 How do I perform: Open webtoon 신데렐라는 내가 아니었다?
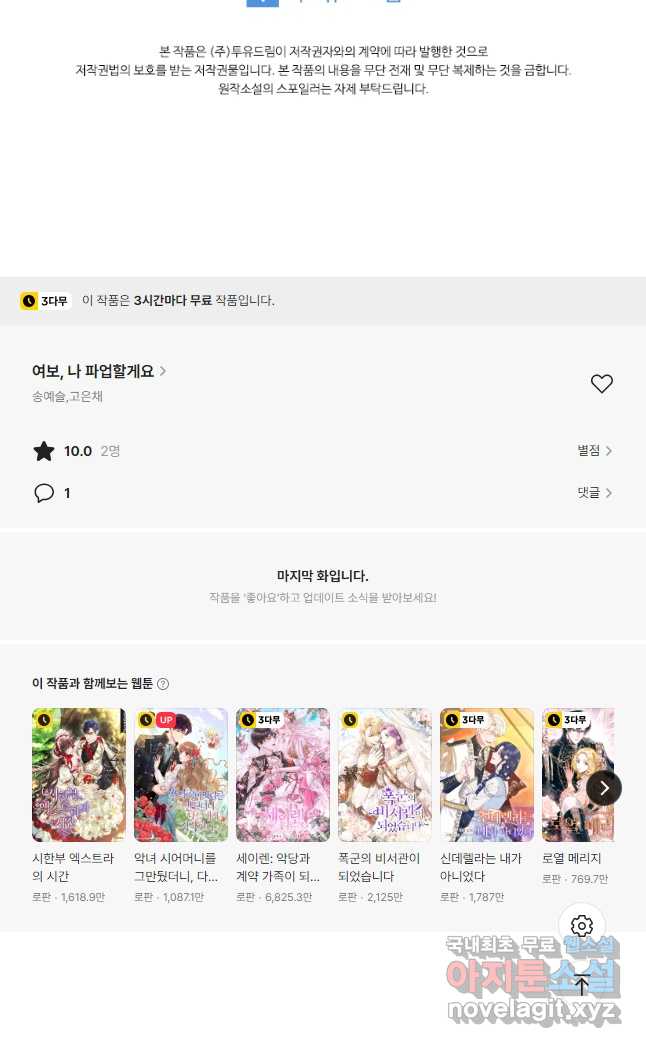coord(487,775)
